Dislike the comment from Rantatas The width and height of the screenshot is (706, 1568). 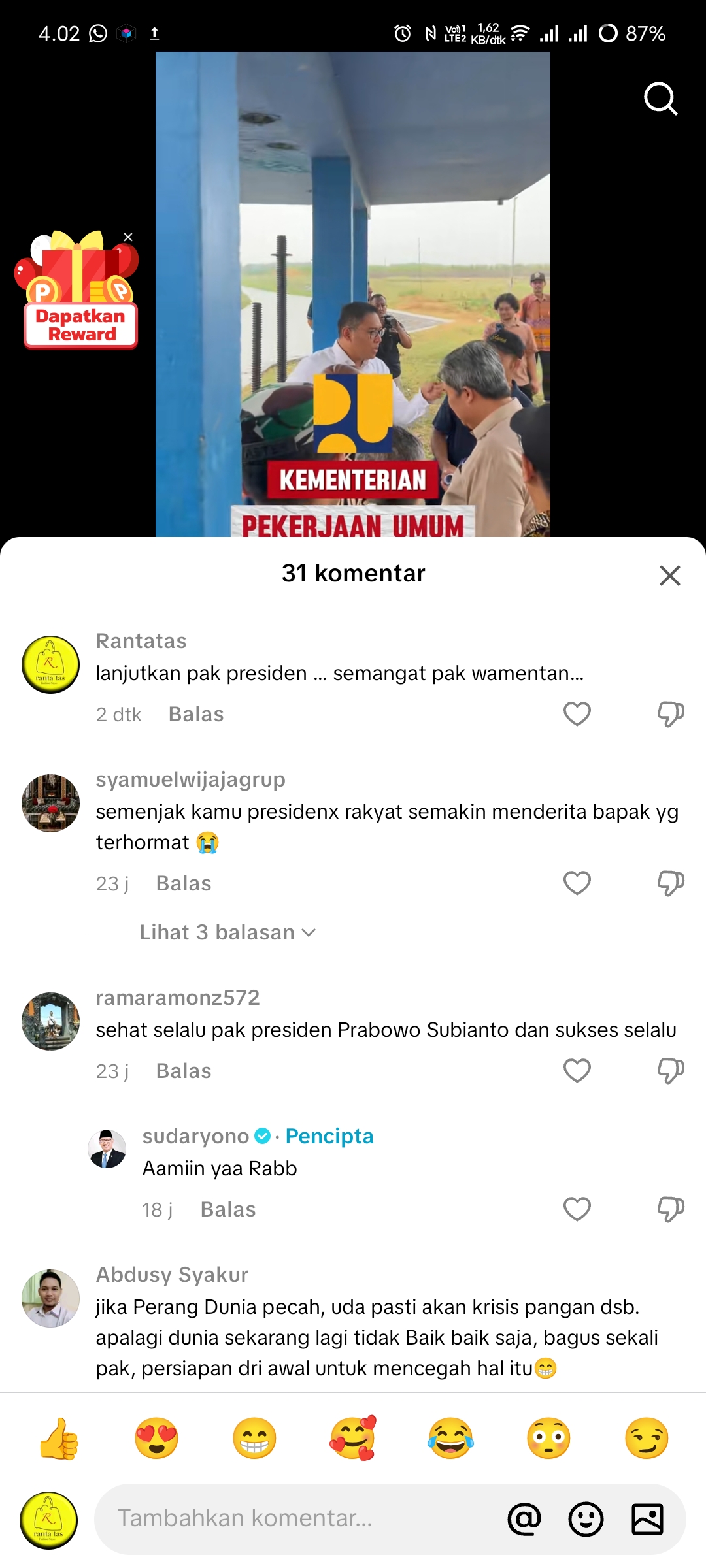(671, 714)
